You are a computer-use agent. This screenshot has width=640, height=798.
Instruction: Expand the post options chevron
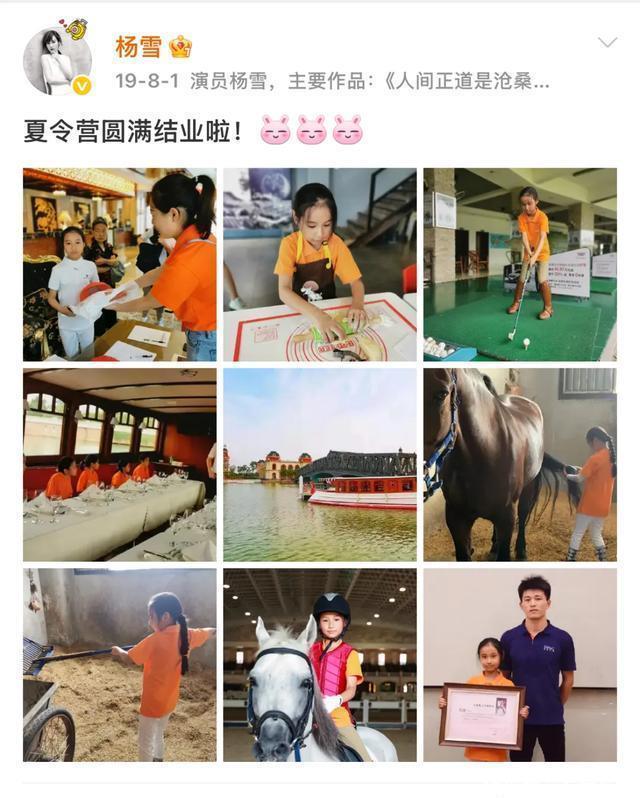click(606, 42)
